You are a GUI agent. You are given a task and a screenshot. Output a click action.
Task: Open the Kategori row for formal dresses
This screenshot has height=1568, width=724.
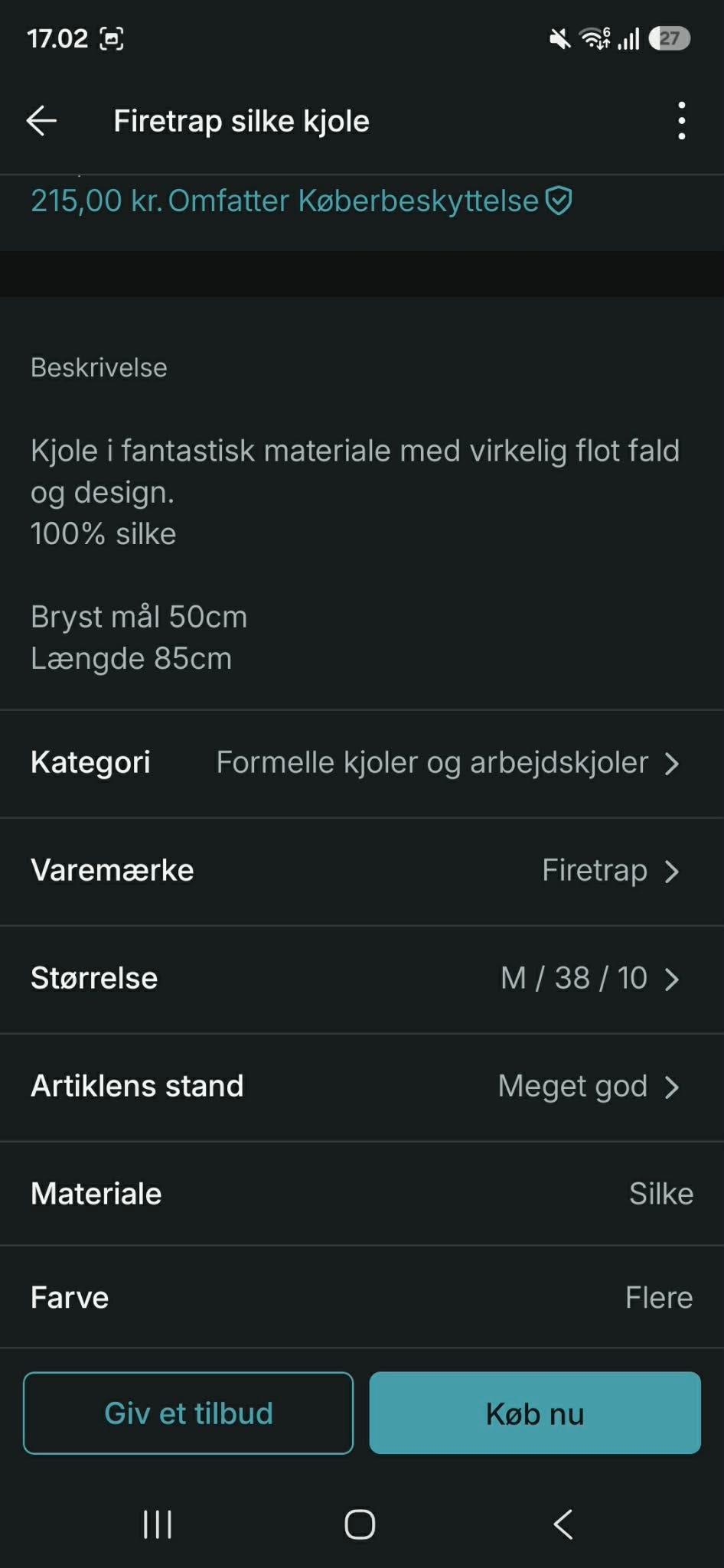point(362,764)
